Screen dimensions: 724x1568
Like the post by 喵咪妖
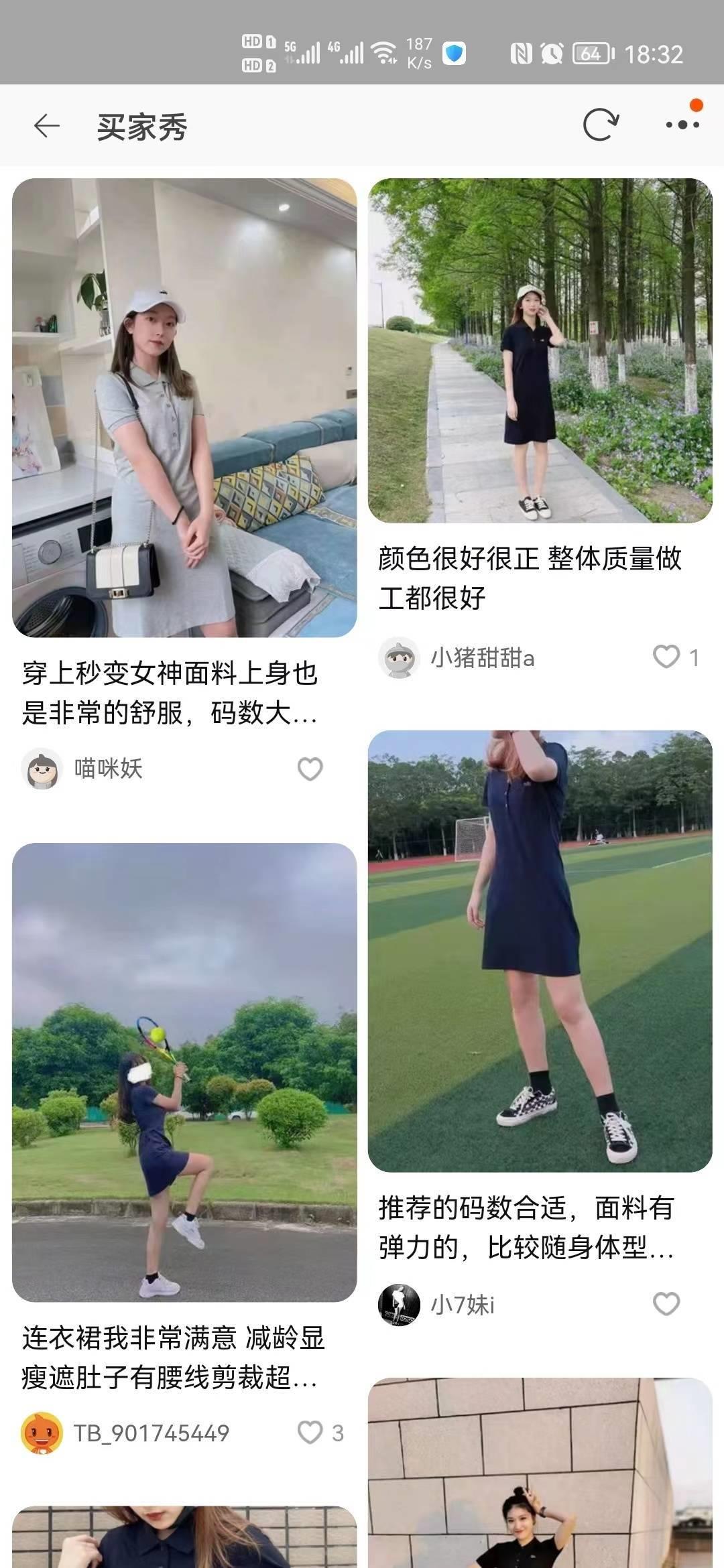click(310, 769)
